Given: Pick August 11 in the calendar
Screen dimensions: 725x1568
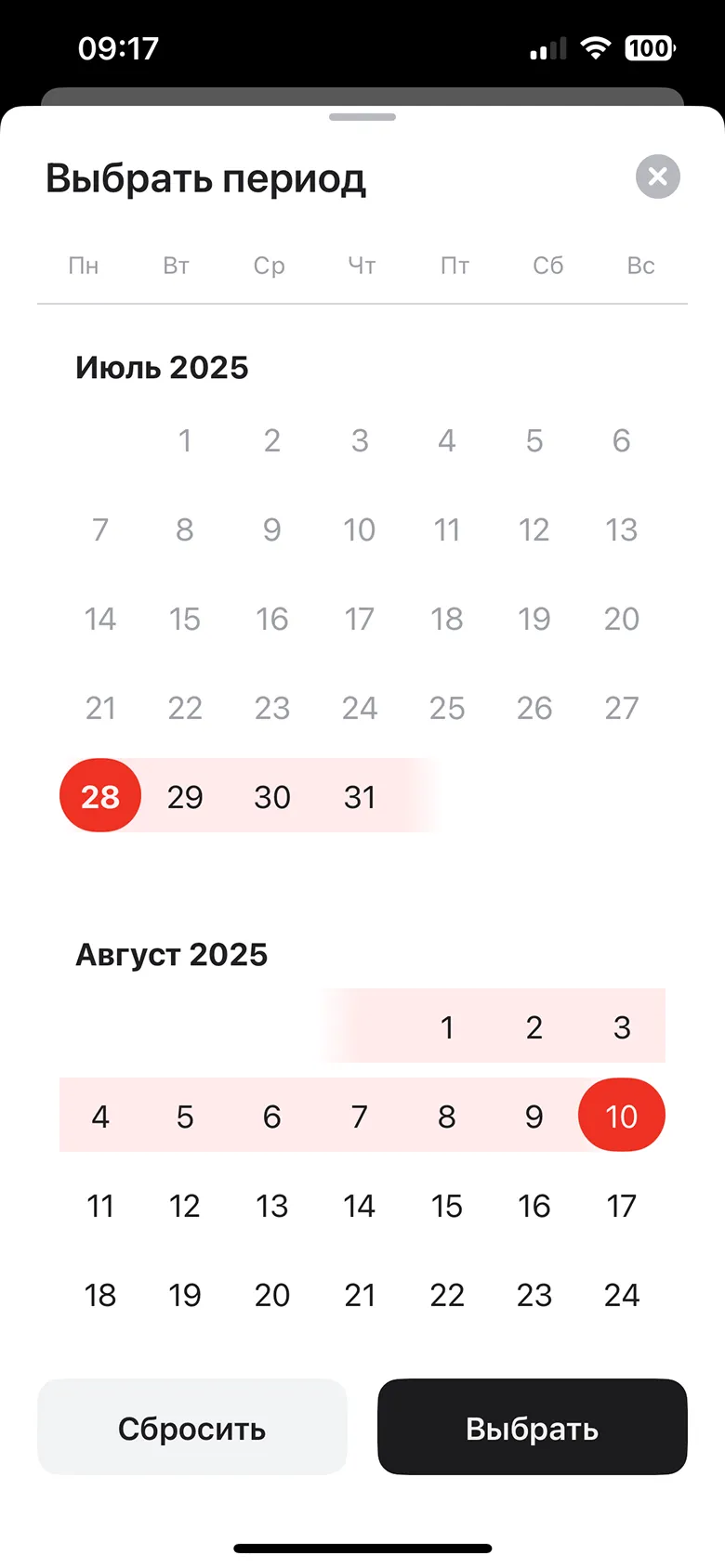Looking at the screenshot, I should (x=100, y=1205).
